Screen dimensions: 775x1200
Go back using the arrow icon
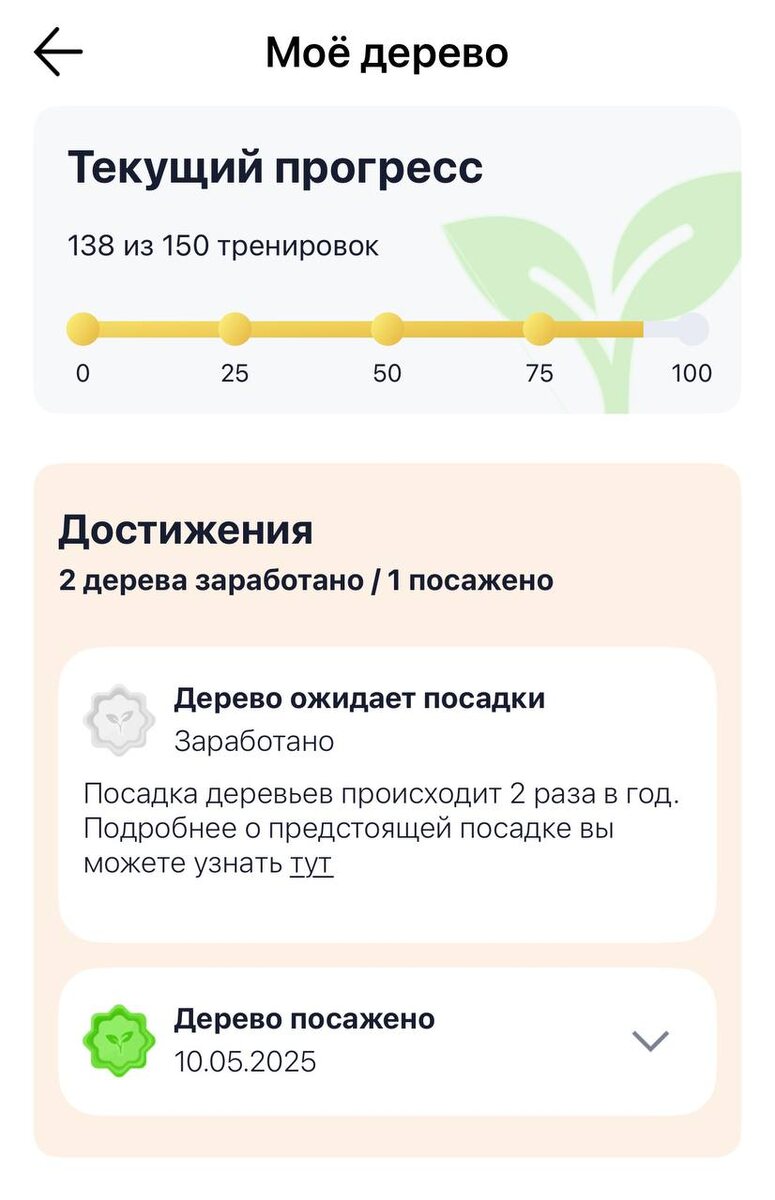click(58, 53)
